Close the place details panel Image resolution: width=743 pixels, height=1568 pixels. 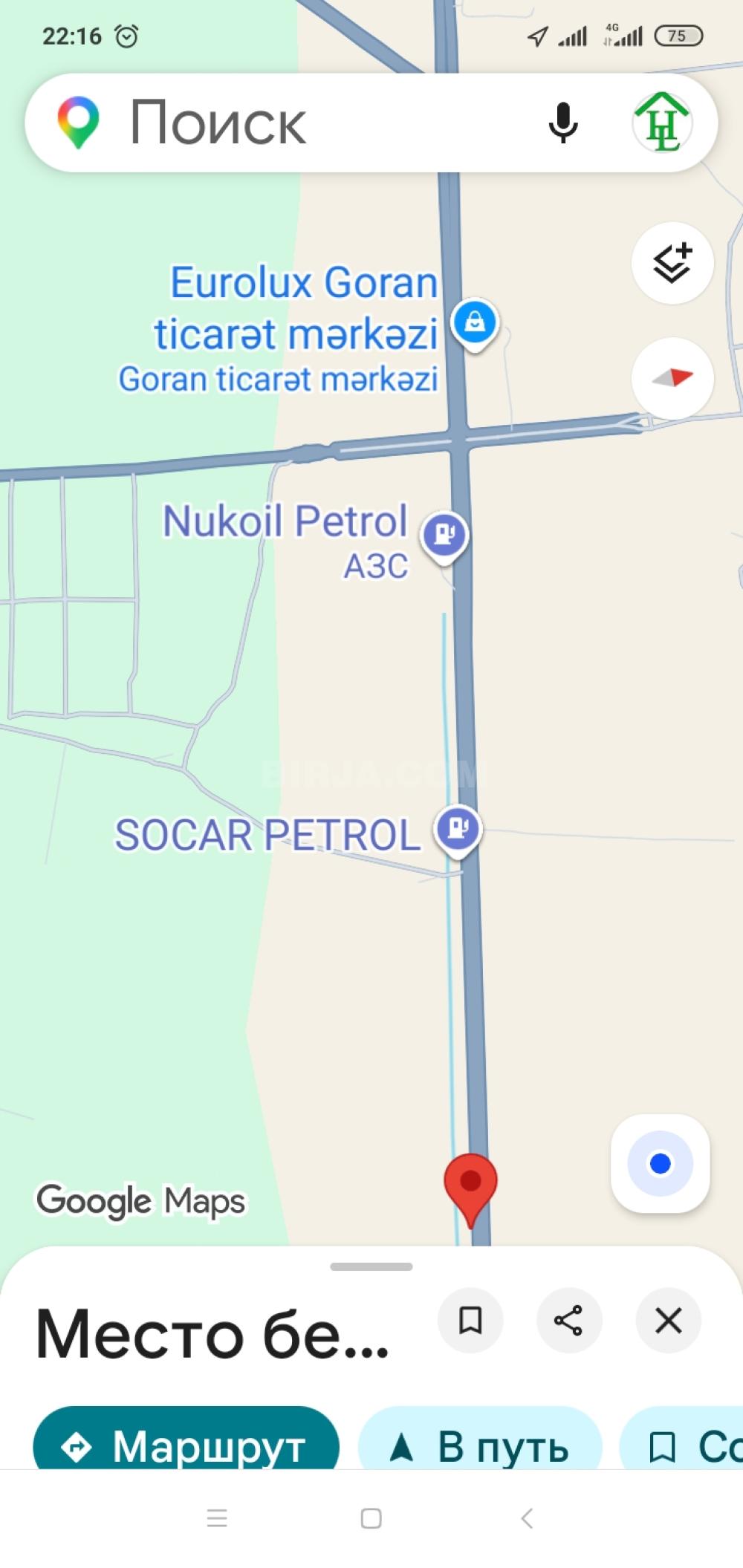[668, 1321]
